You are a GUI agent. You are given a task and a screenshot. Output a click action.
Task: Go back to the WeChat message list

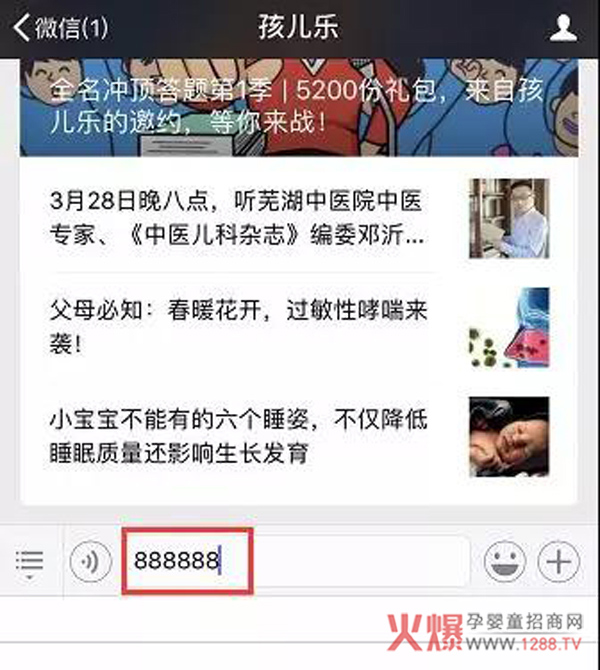(60, 27)
